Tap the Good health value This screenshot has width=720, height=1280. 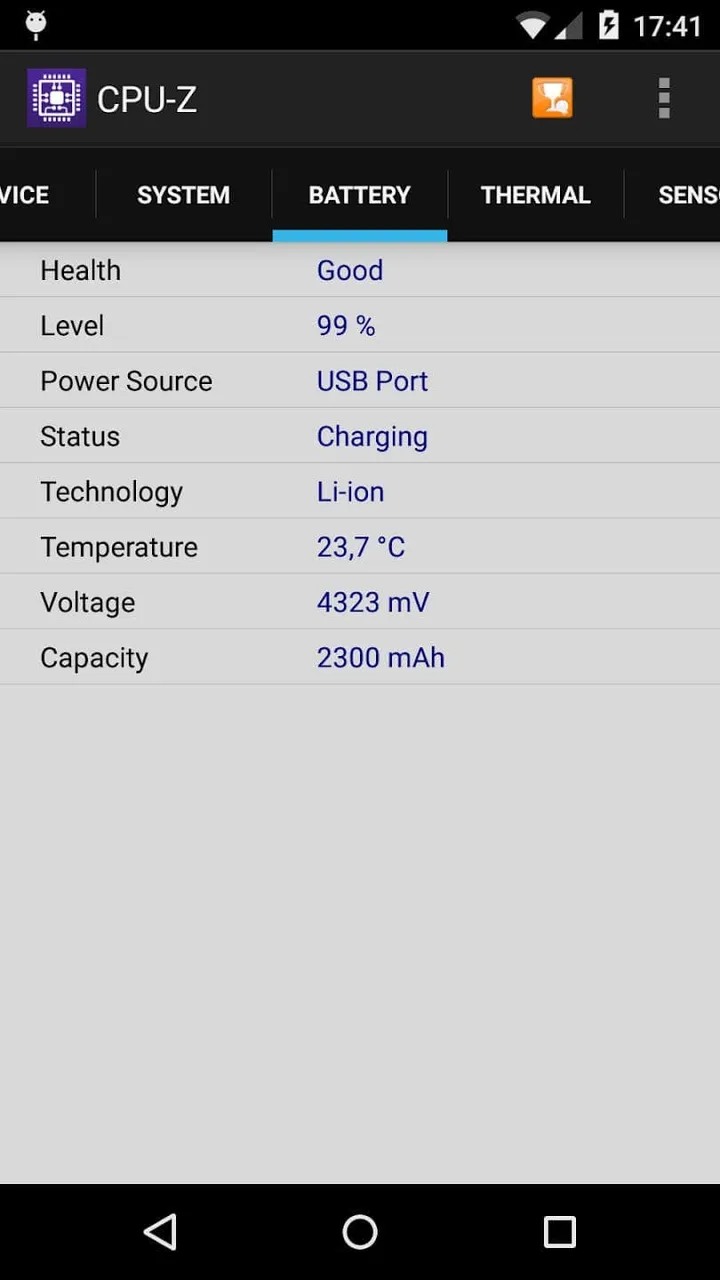pyautogui.click(x=349, y=270)
